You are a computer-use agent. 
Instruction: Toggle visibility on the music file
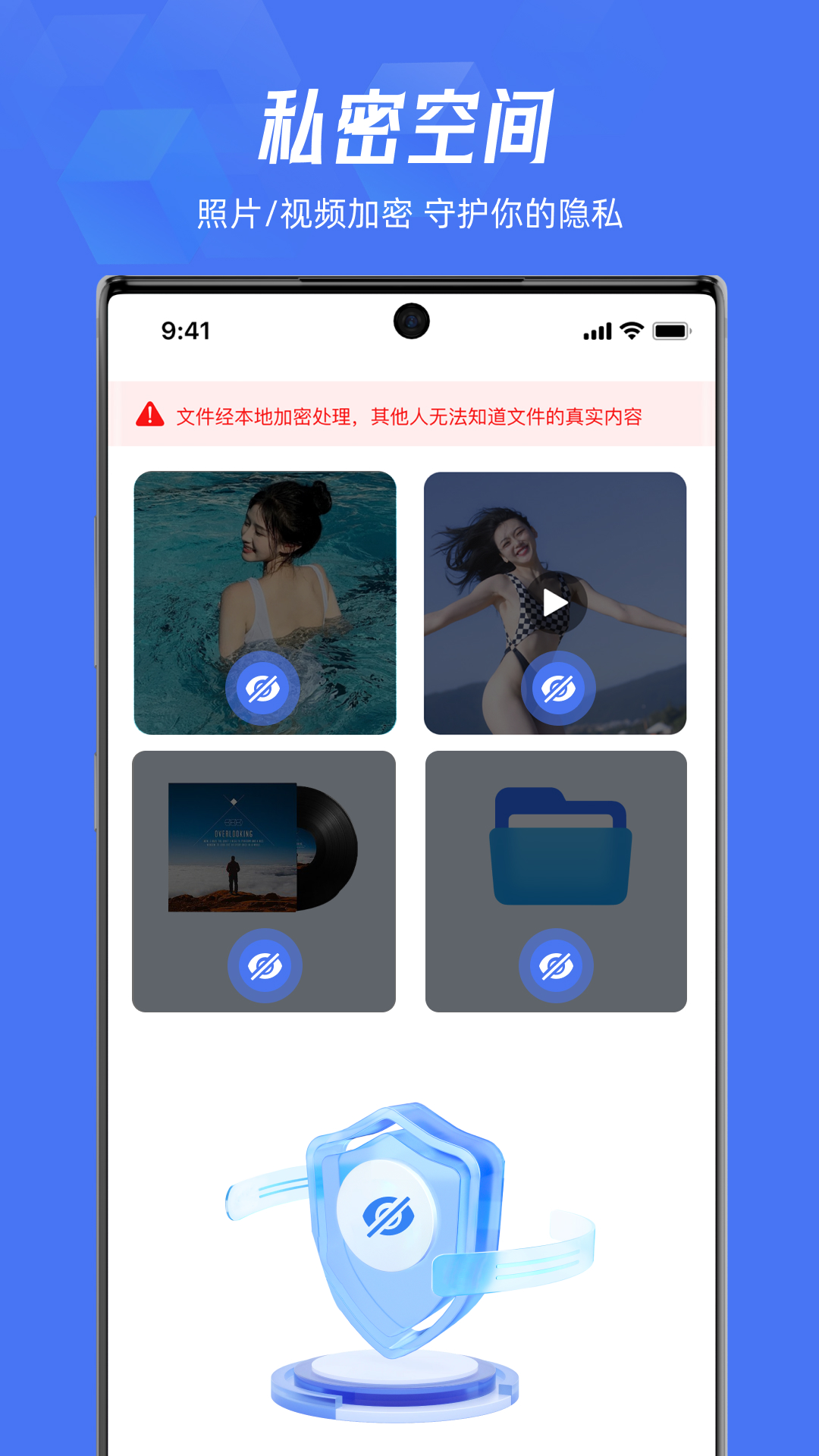(264, 964)
